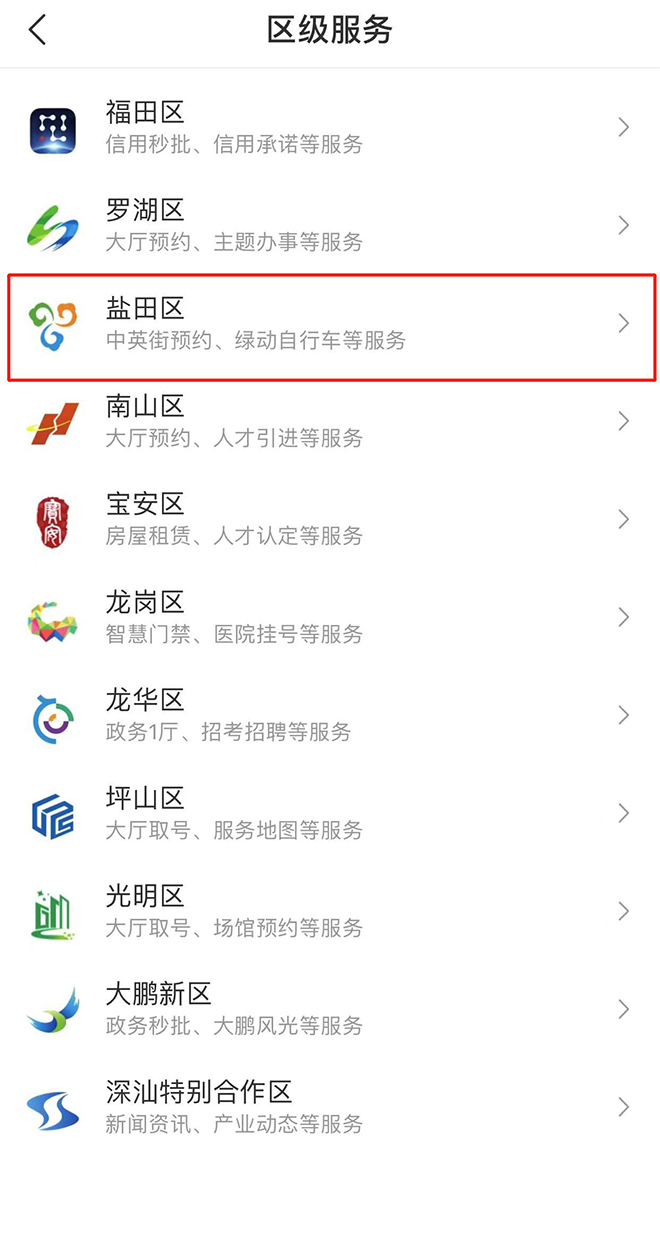View 龙华区 services
Screen dimensions: 660x1236
click(x=330, y=715)
